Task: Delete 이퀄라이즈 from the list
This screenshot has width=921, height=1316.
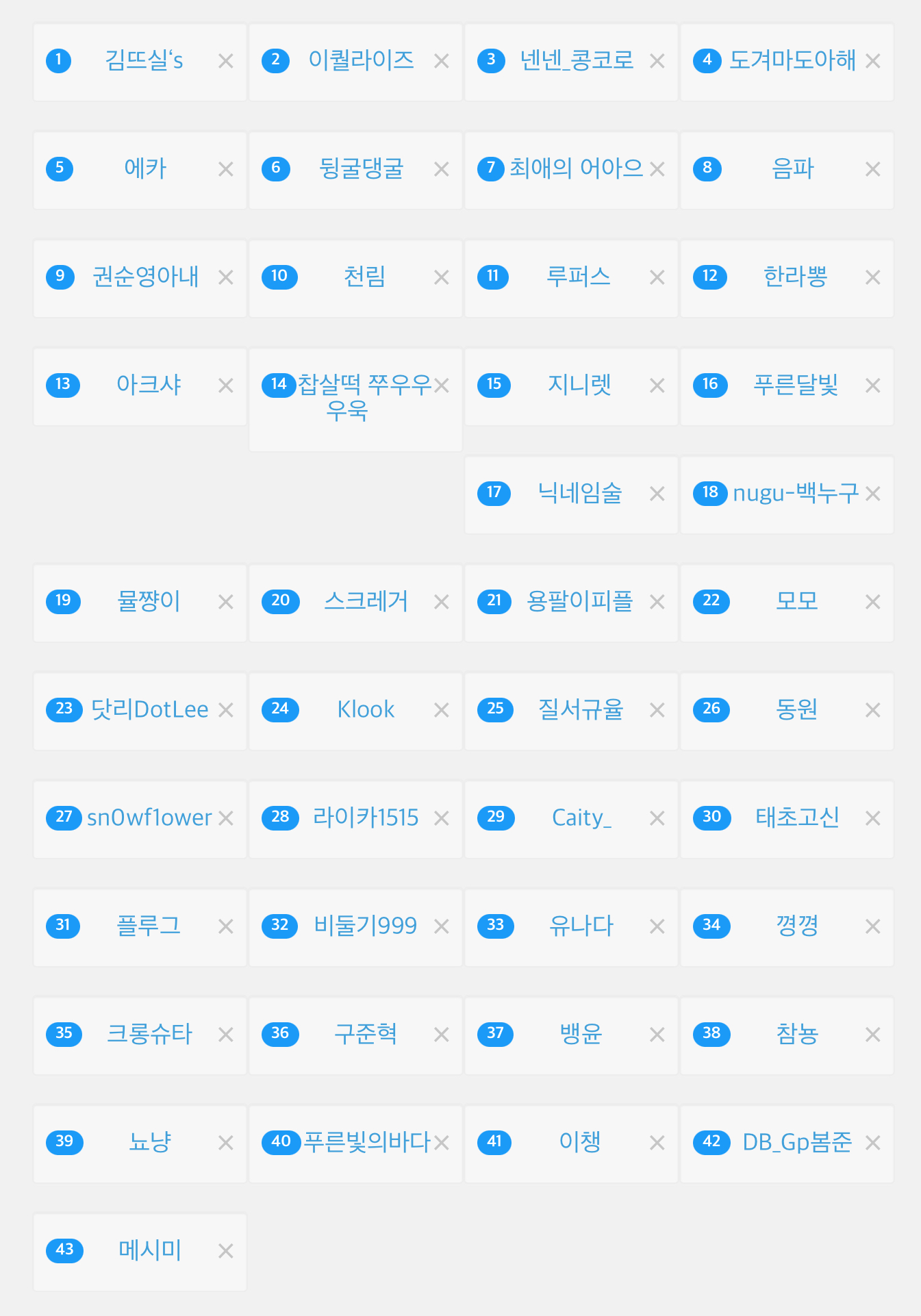Action: point(442,62)
